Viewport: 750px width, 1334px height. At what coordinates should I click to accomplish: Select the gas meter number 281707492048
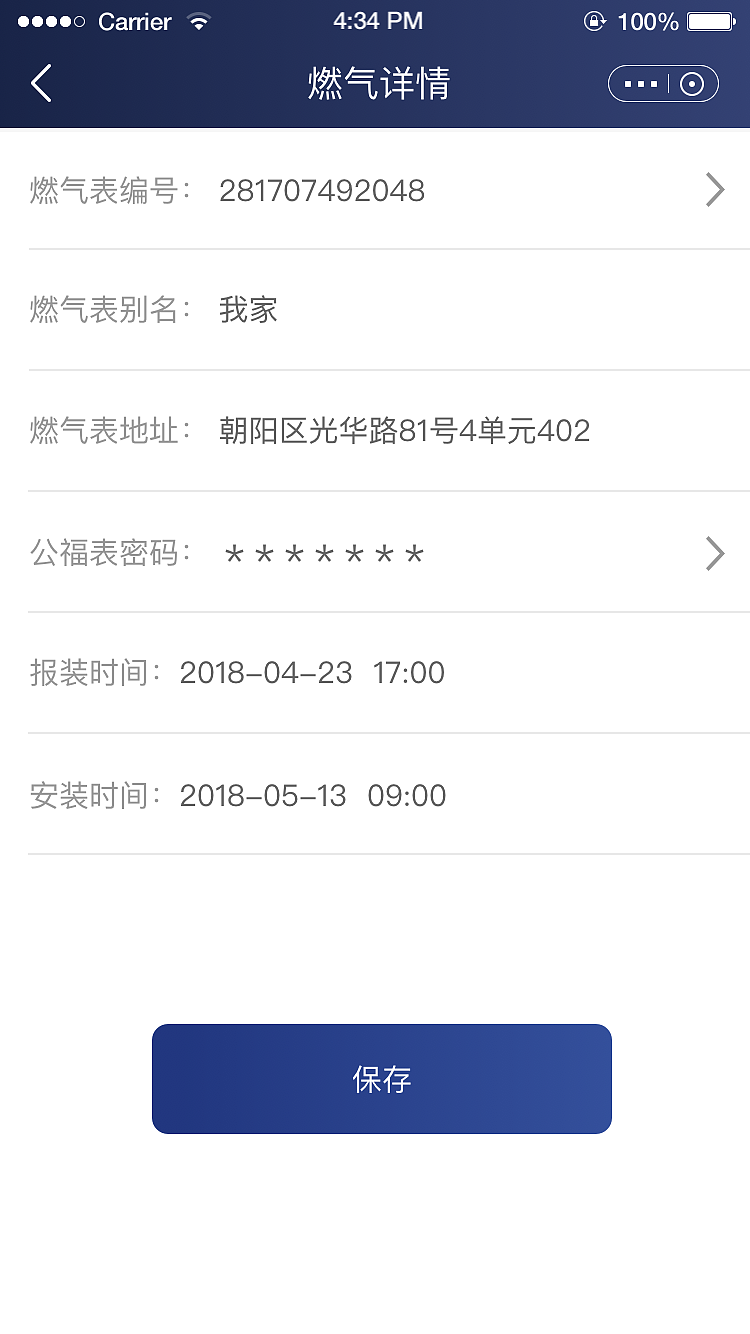tap(322, 190)
